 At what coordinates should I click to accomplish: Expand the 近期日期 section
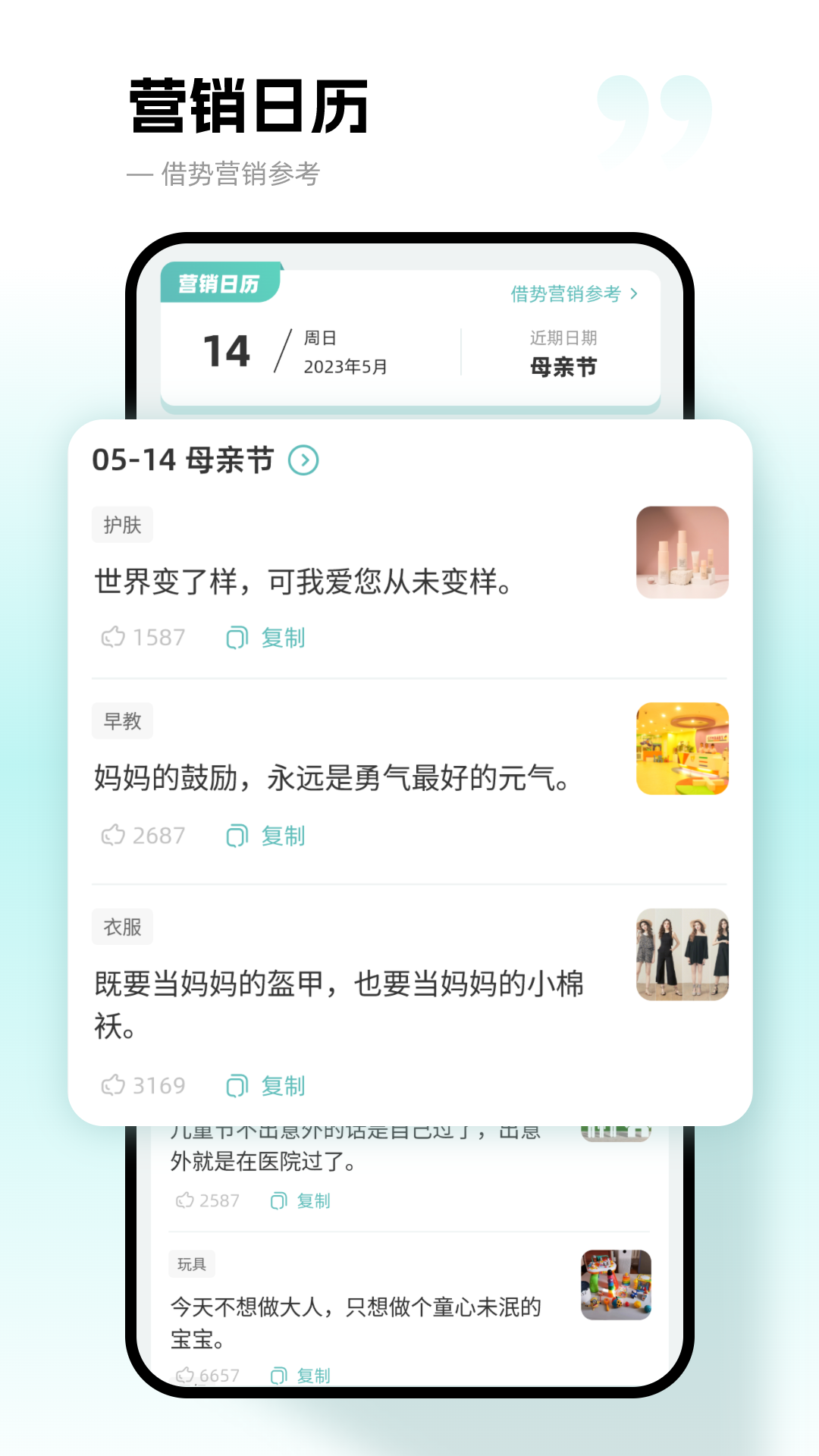pos(563,353)
